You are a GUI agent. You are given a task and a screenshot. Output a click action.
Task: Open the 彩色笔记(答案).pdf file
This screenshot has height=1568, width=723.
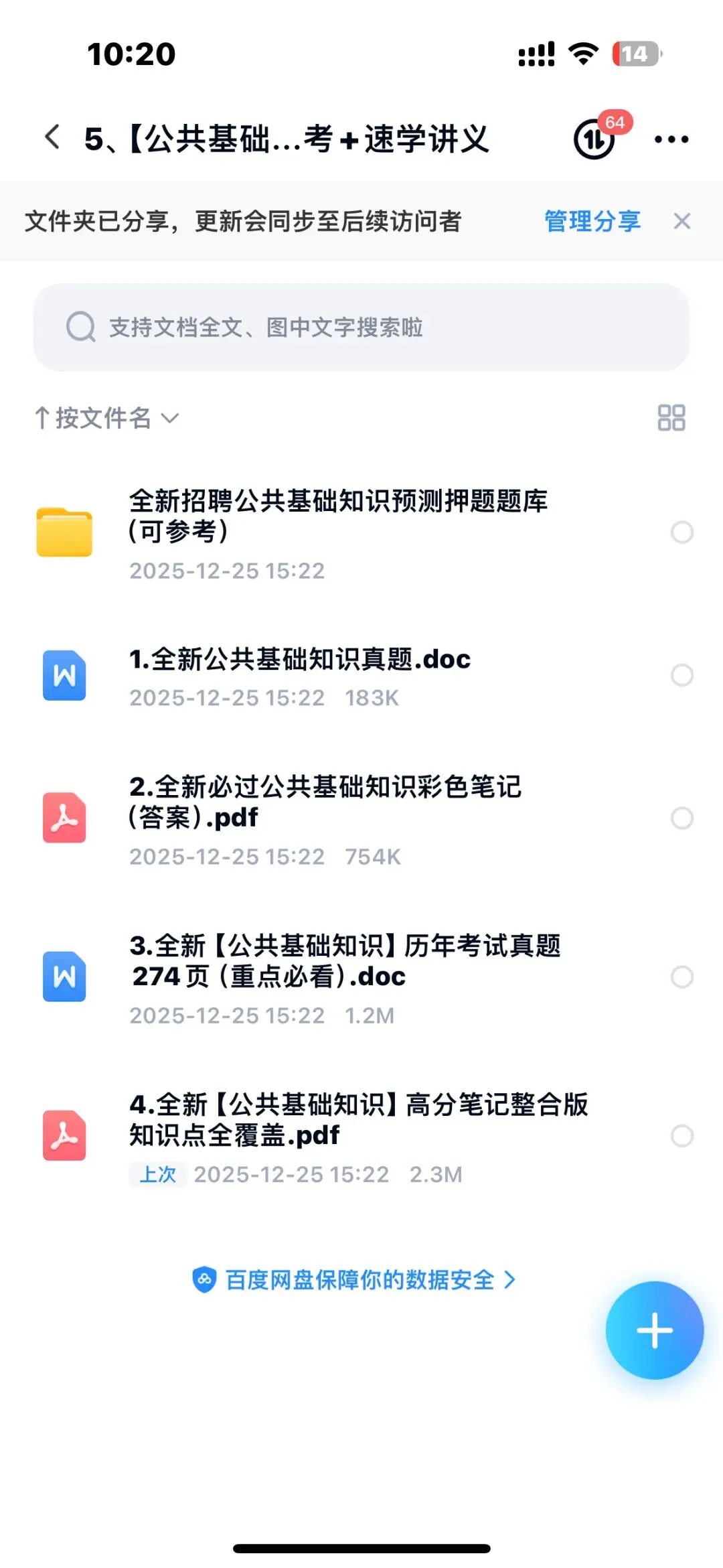coord(325,802)
